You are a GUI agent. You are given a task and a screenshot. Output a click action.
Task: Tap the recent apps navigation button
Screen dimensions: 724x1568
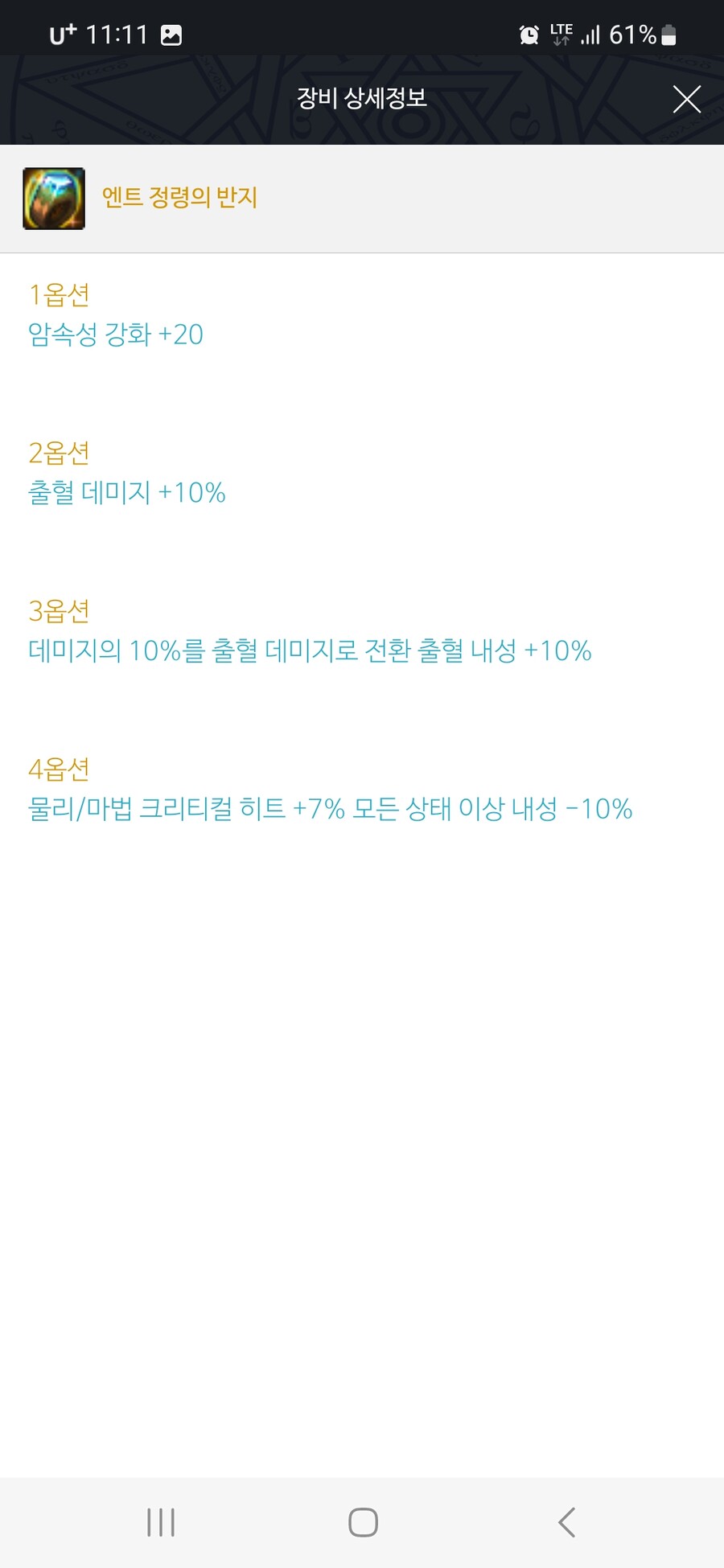160,1521
